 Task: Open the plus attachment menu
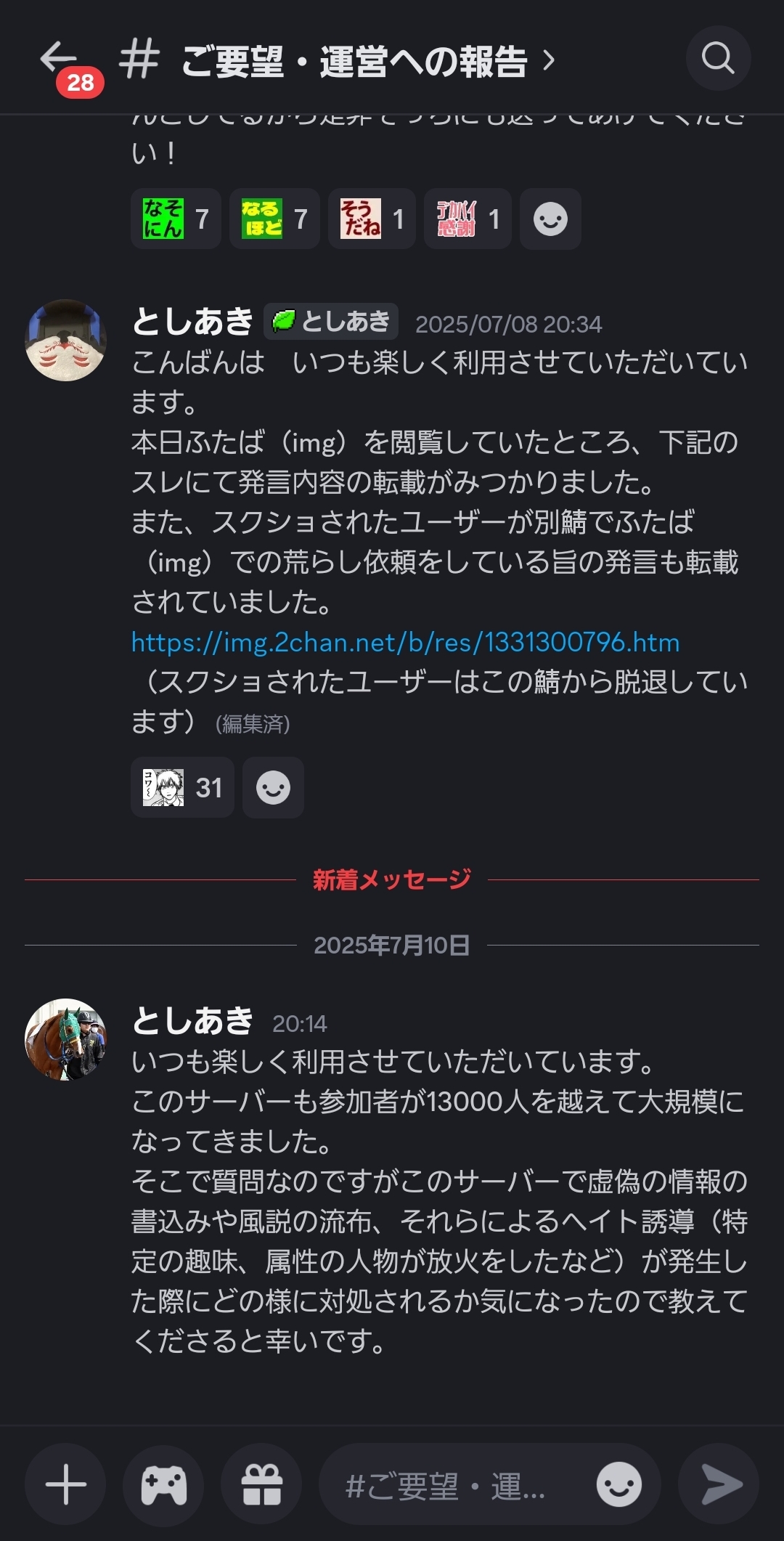pyautogui.click(x=65, y=1484)
